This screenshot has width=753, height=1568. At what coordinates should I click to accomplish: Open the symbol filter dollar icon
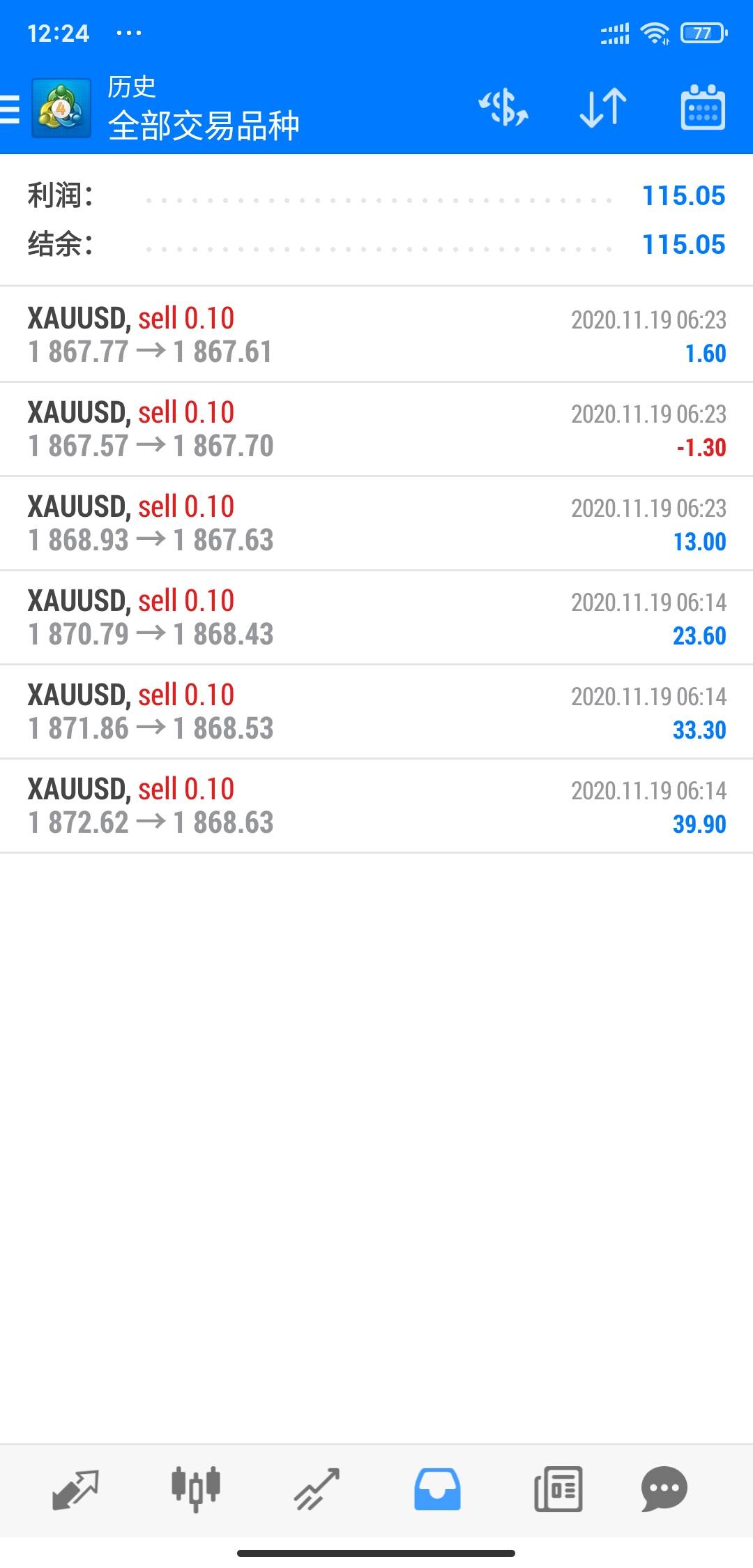503,108
